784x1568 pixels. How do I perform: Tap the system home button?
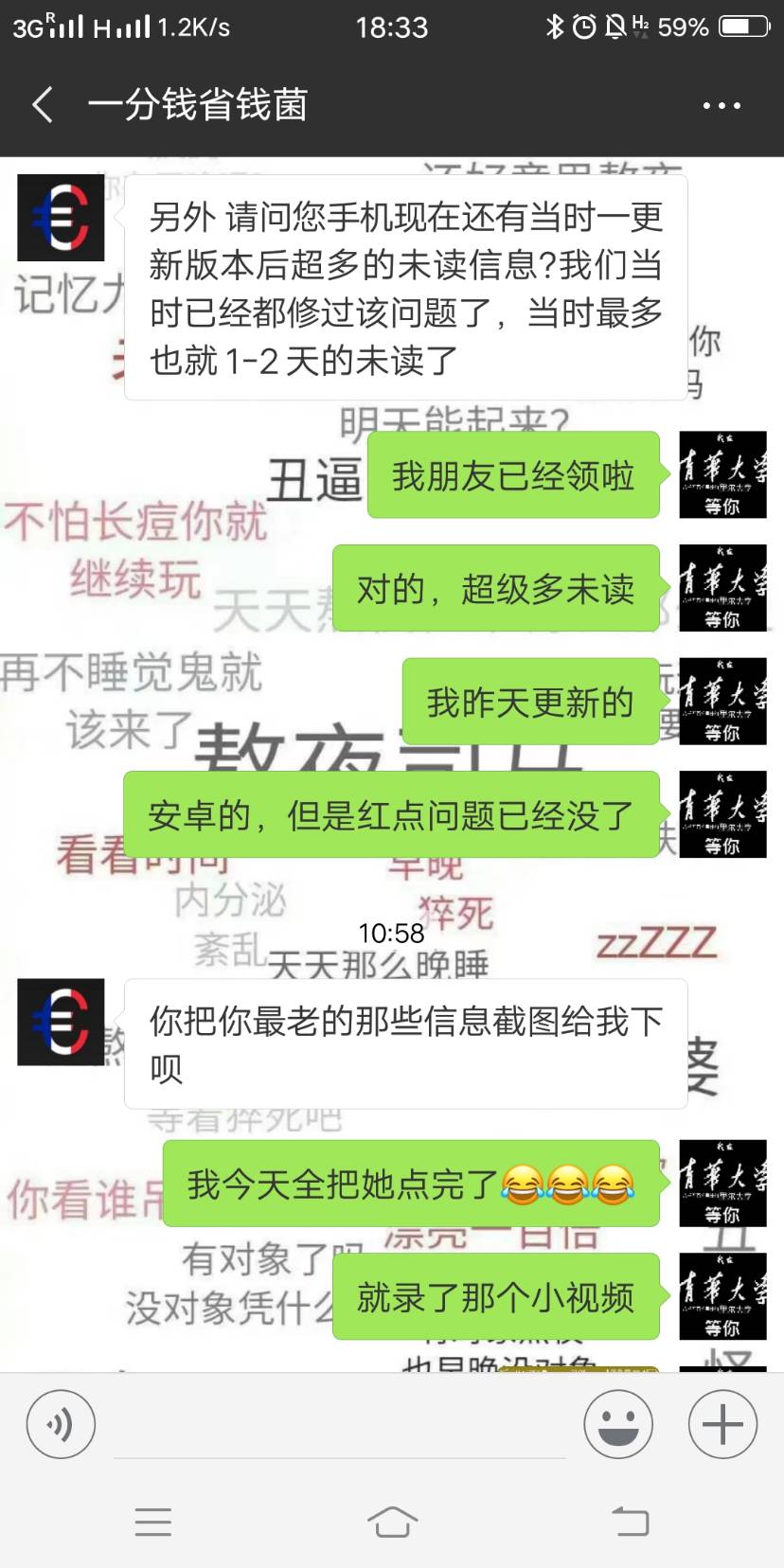point(392,1522)
